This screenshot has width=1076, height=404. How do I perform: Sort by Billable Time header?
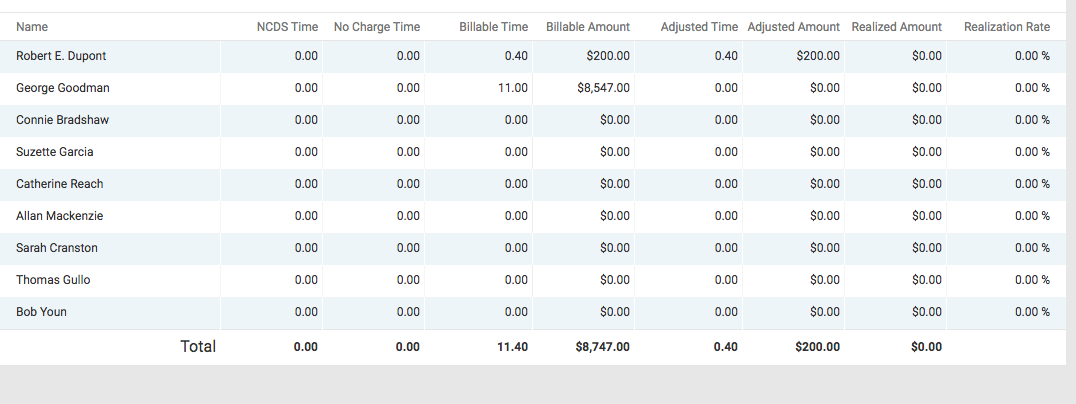493,27
